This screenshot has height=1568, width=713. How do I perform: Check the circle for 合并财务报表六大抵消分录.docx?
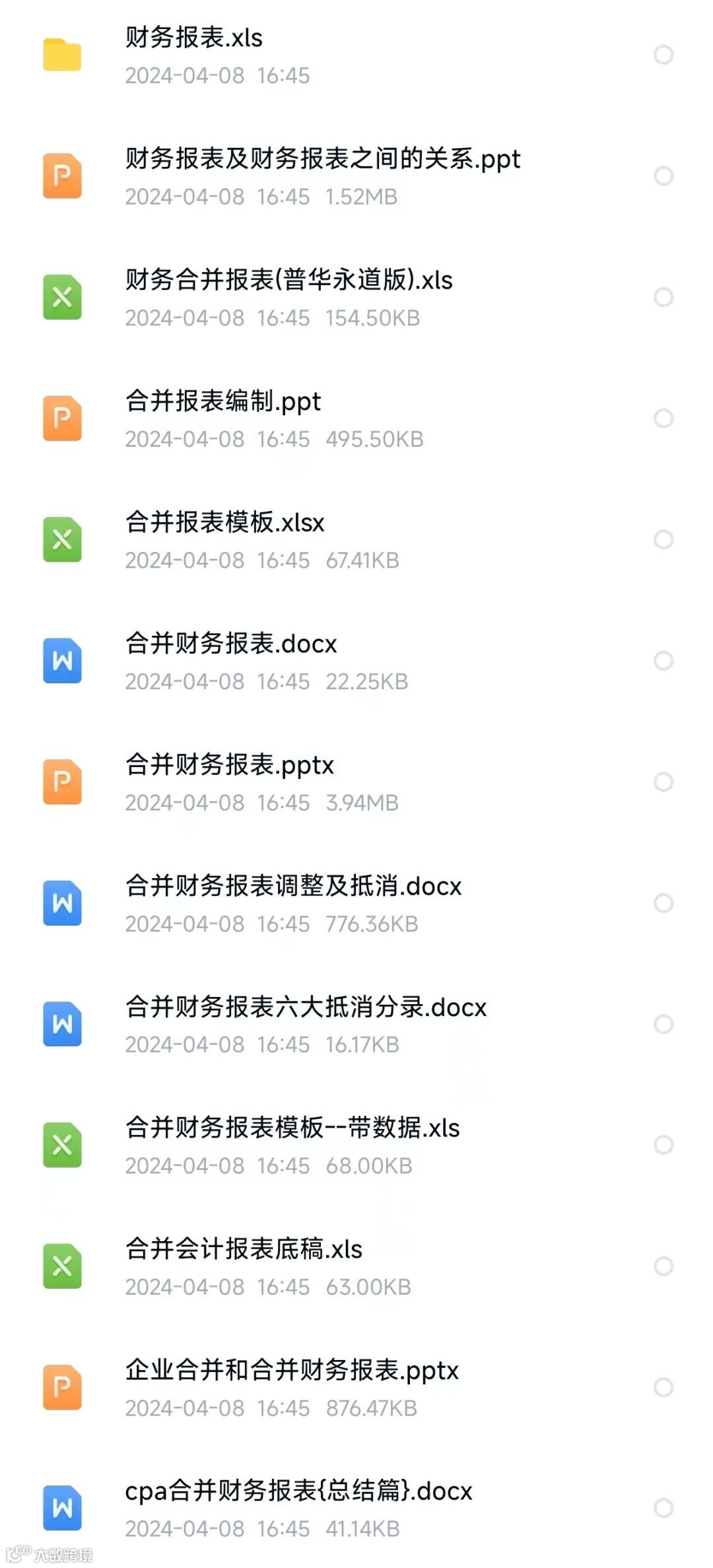pos(662,1025)
